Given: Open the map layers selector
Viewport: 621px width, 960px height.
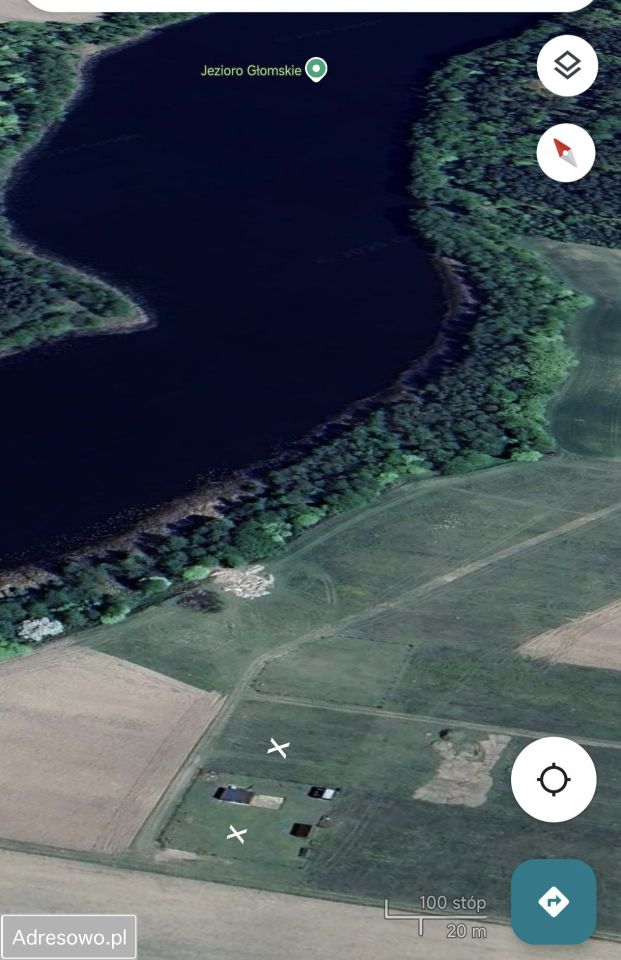Looking at the screenshot, I should [567, 66].
